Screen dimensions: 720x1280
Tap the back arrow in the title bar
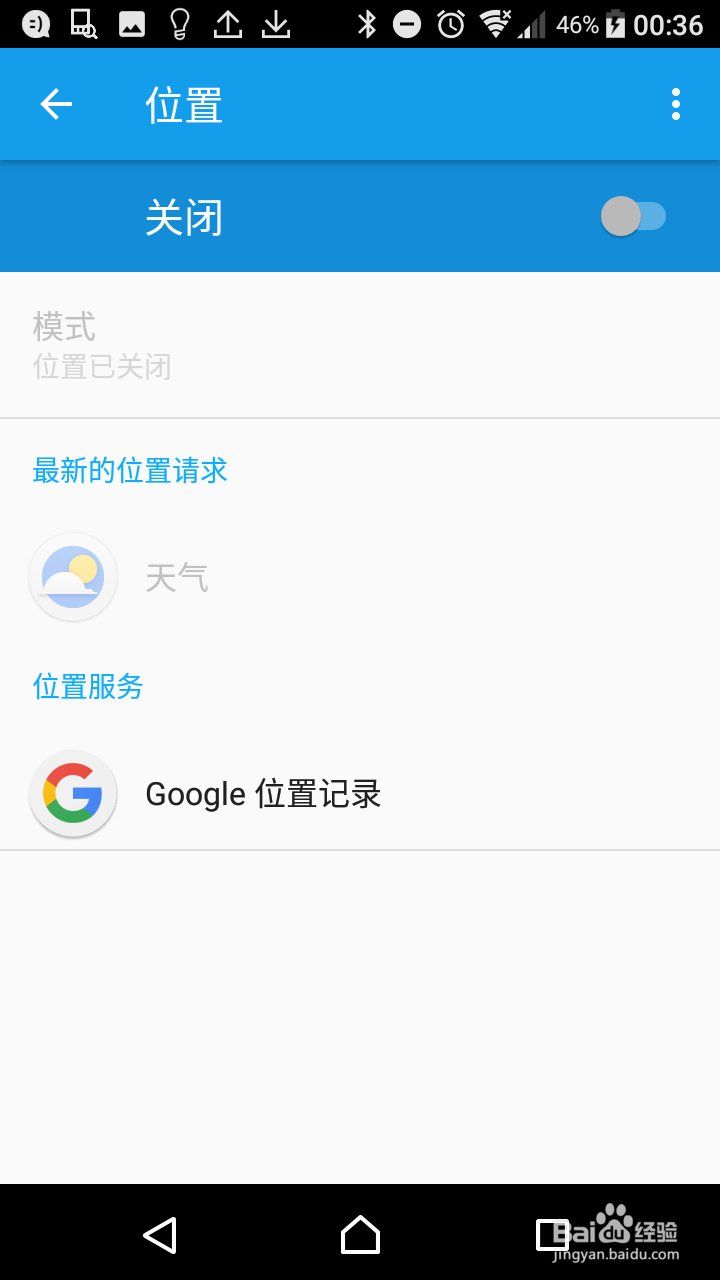[56, 103]
